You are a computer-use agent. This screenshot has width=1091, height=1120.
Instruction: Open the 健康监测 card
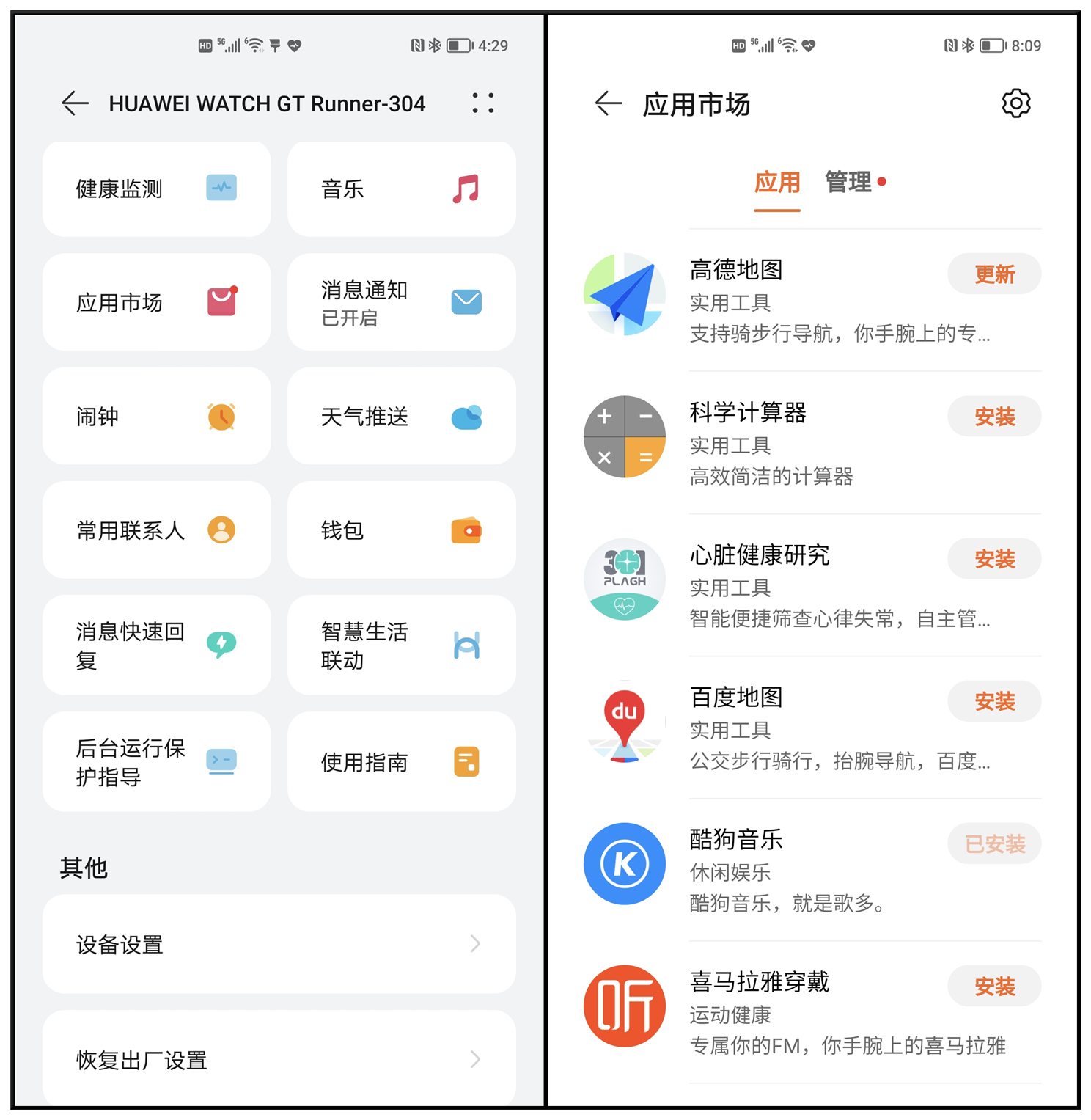(x=156, y=189)
